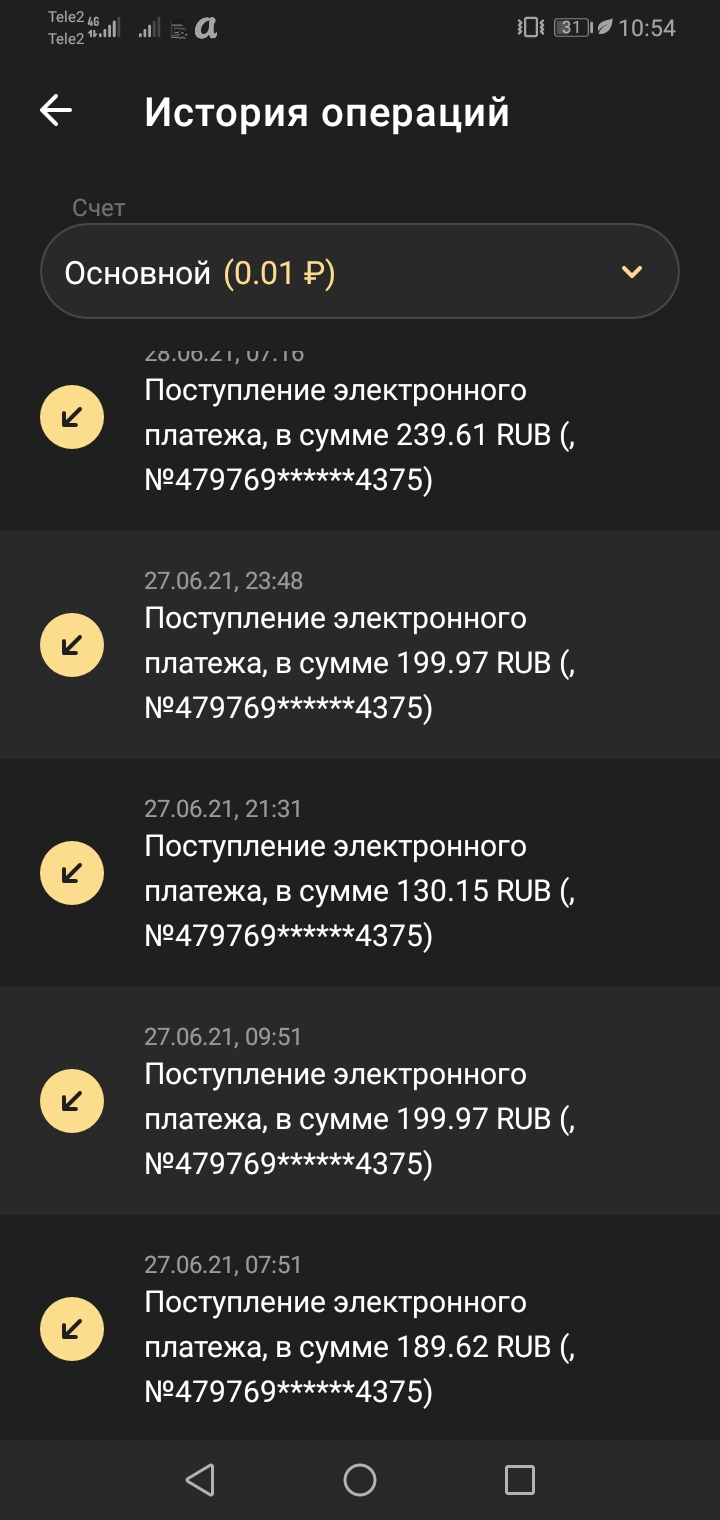Expand the Основной account dropdown
Image resolution: width=720 pixels, height=1520 pixels.
360,272
